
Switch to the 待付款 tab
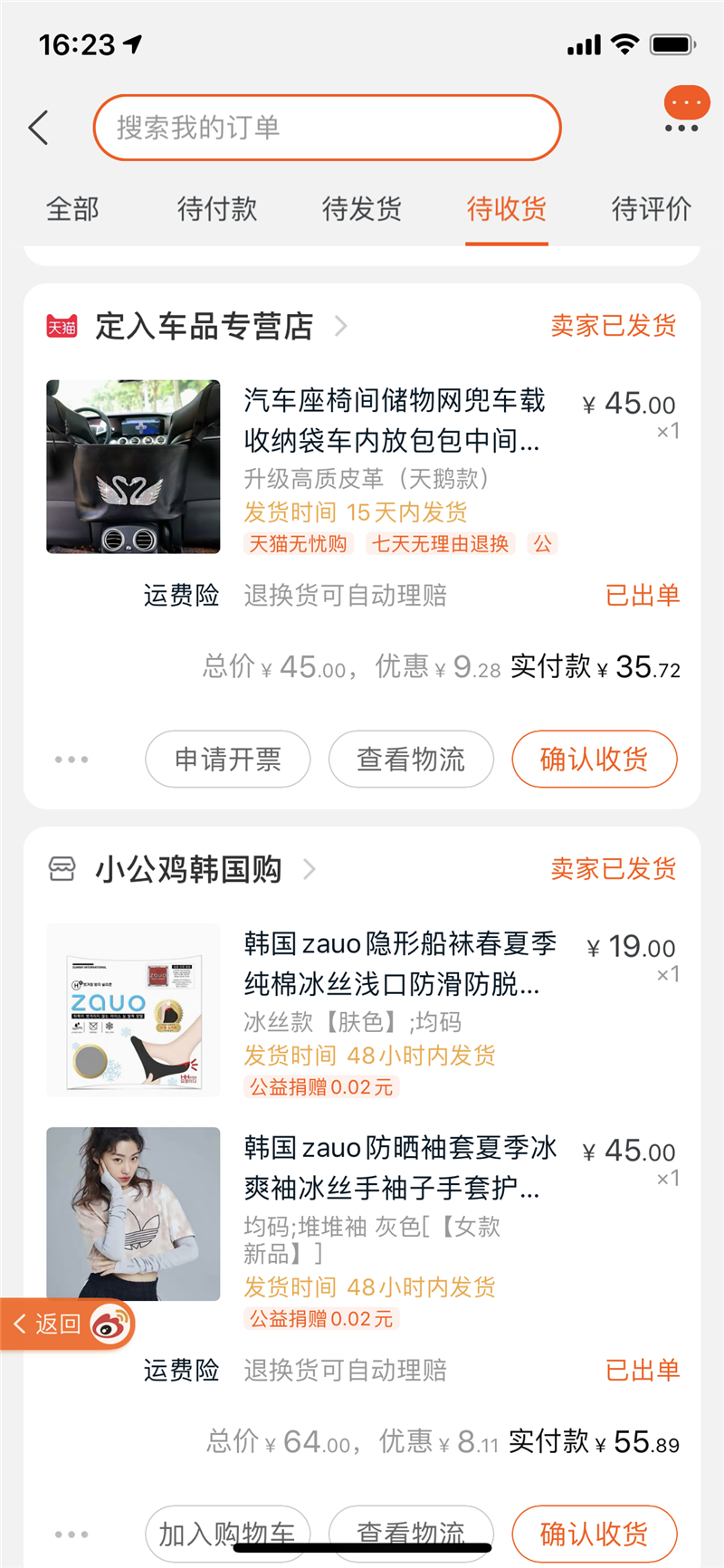(217, 209)
